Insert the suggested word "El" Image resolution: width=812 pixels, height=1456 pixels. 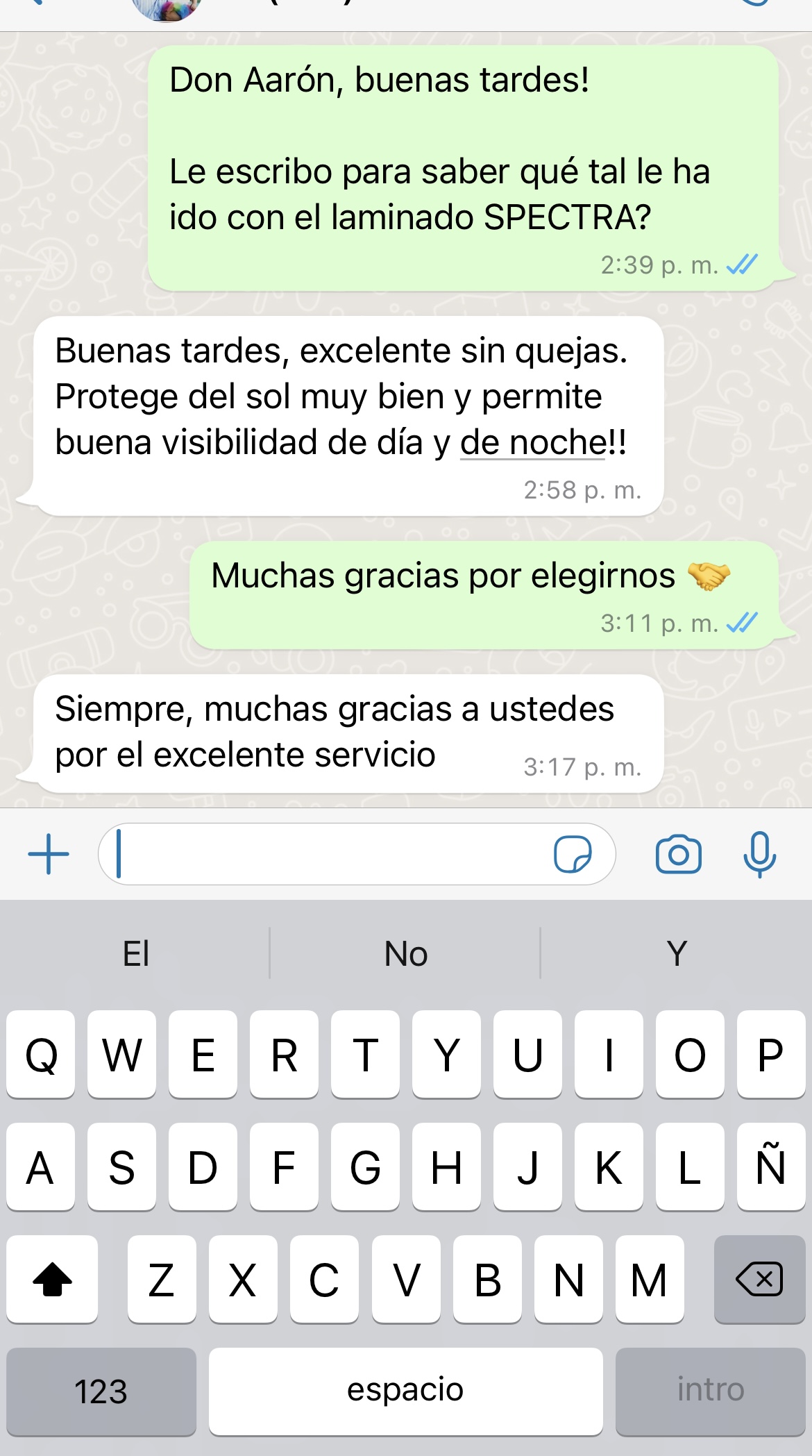[x=136, y=953]
